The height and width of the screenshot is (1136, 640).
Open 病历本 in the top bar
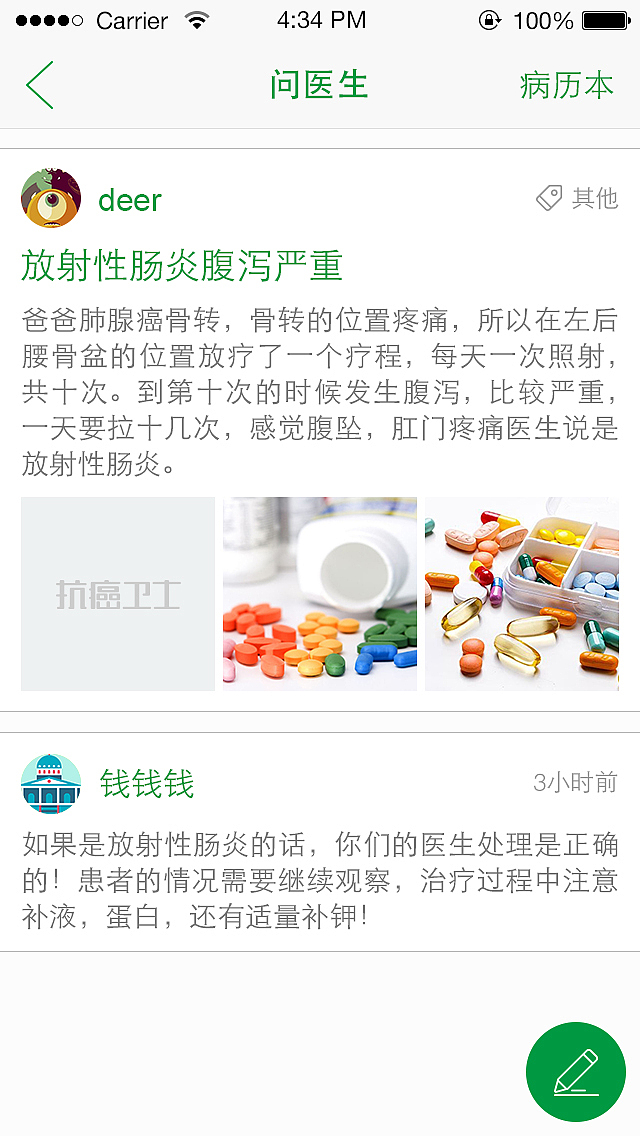[566, 86]
